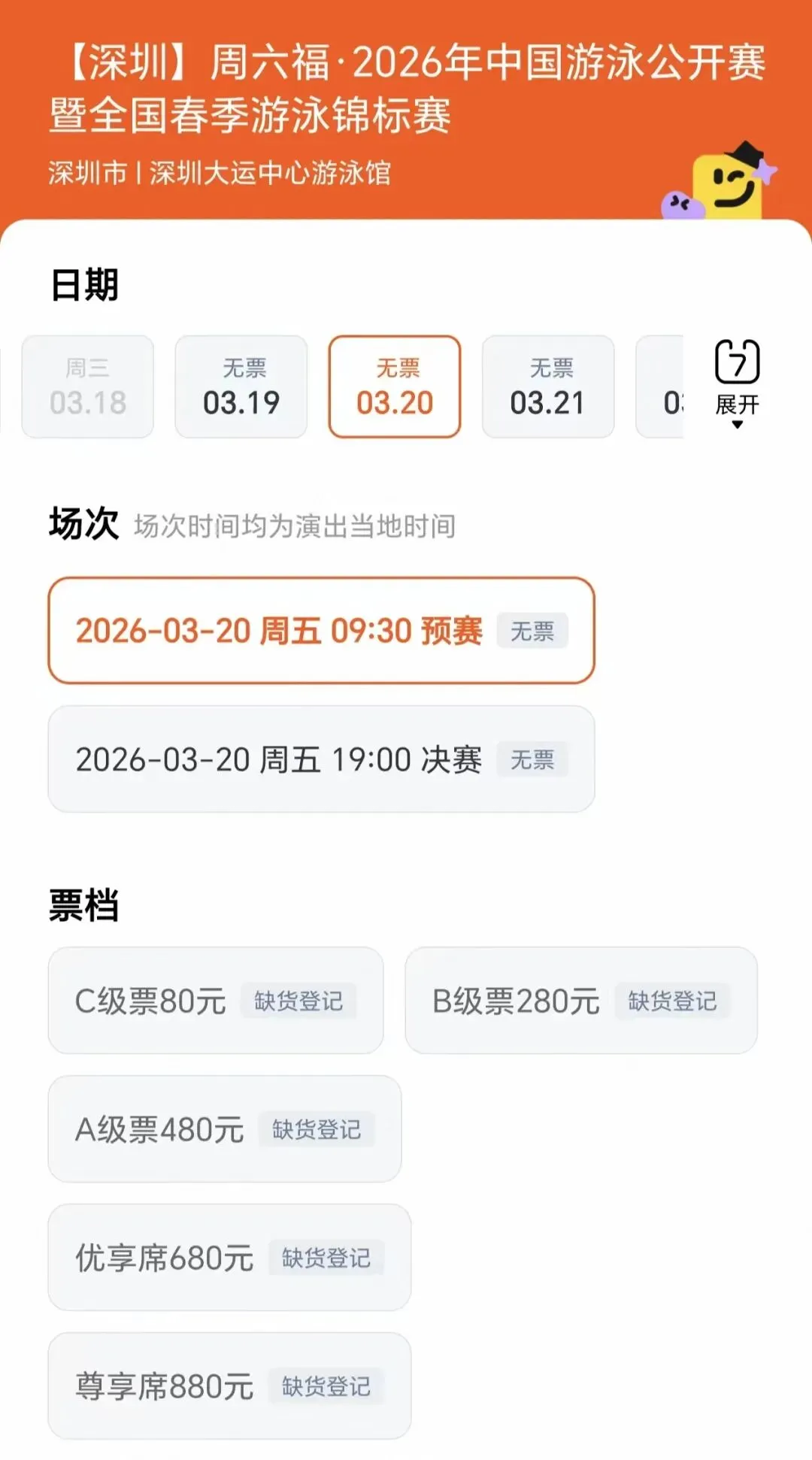Pick the 03.21 date option

click(x=548, y=386)
